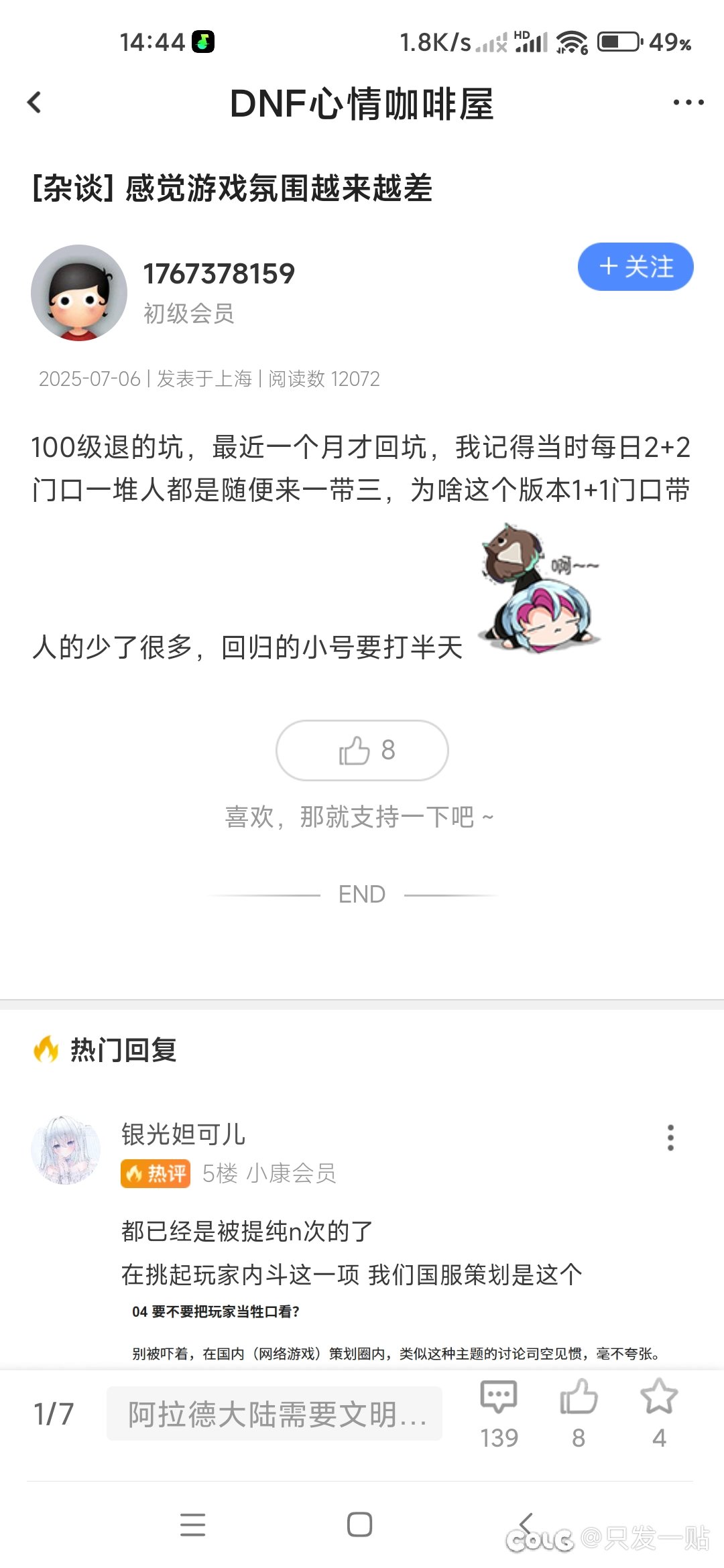Open the 1/7 page indicator

click(x=54, y=1414)
